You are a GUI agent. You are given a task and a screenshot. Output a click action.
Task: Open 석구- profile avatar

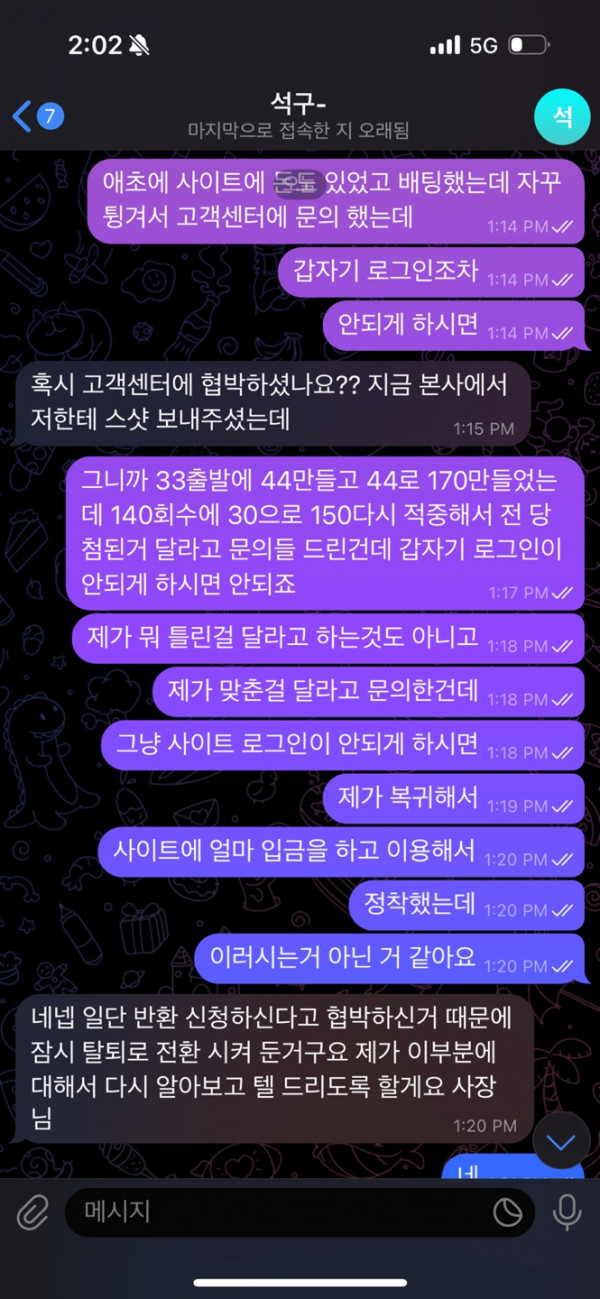(562, 117)
